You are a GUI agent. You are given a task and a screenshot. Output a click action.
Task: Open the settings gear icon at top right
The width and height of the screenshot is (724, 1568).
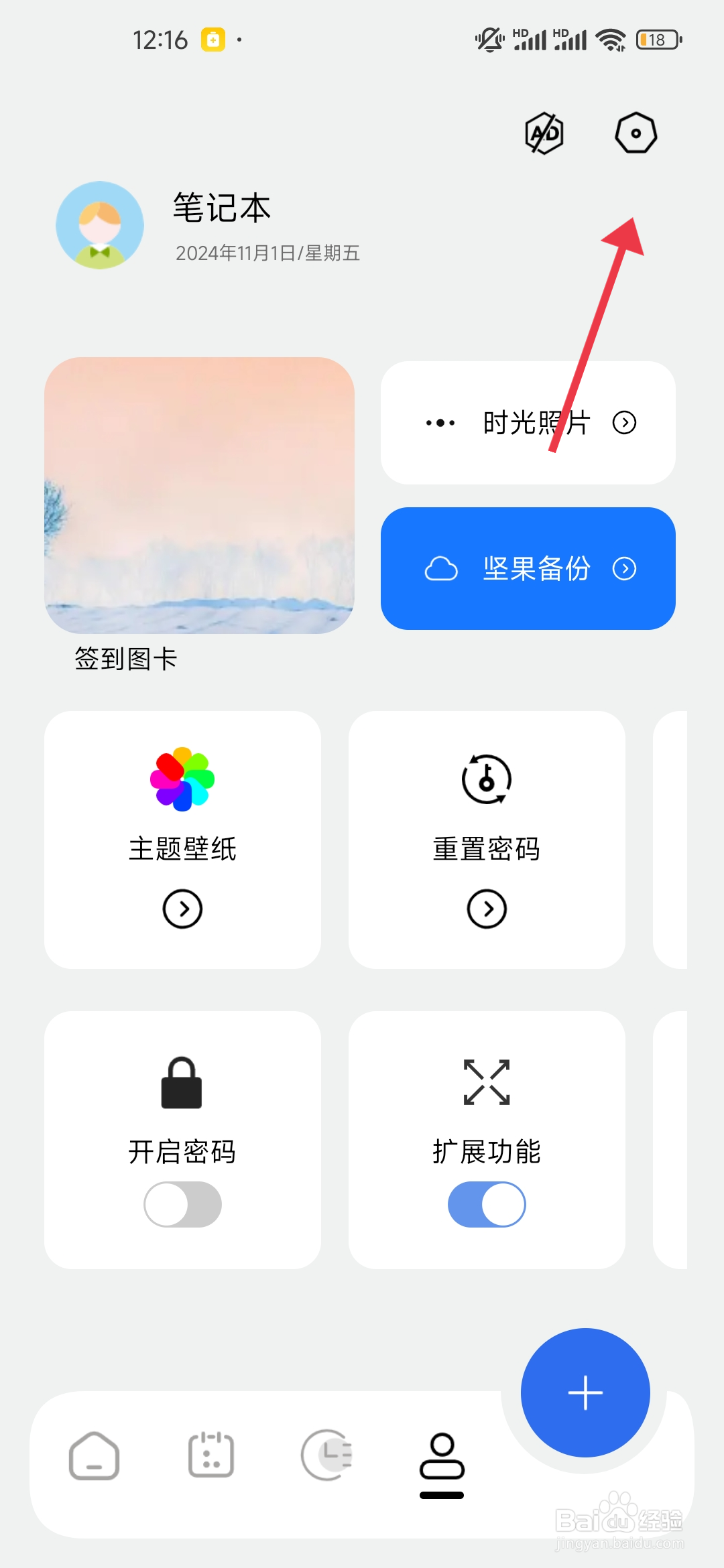(635, 133)
